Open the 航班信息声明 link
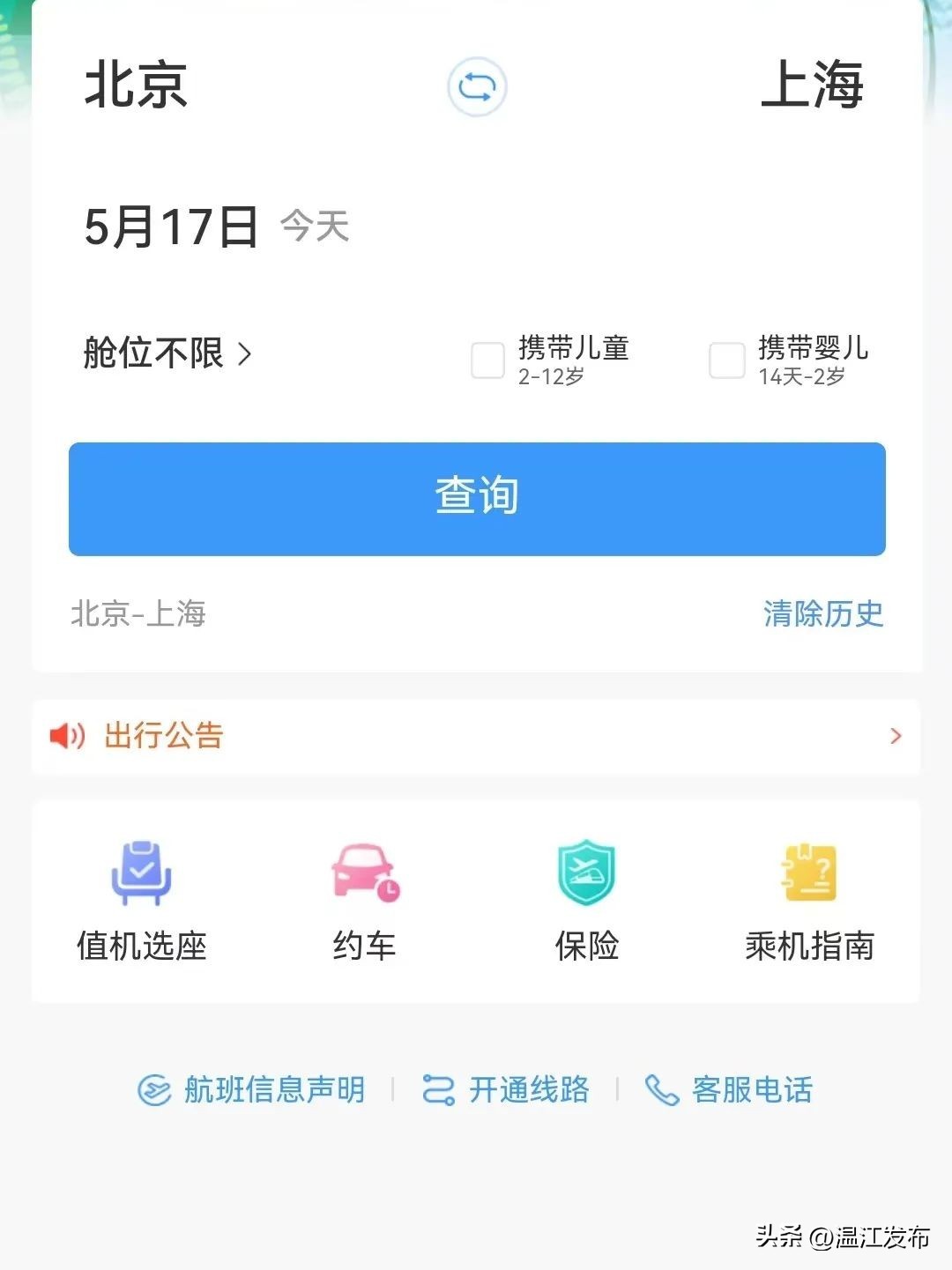 (252, 1090)
